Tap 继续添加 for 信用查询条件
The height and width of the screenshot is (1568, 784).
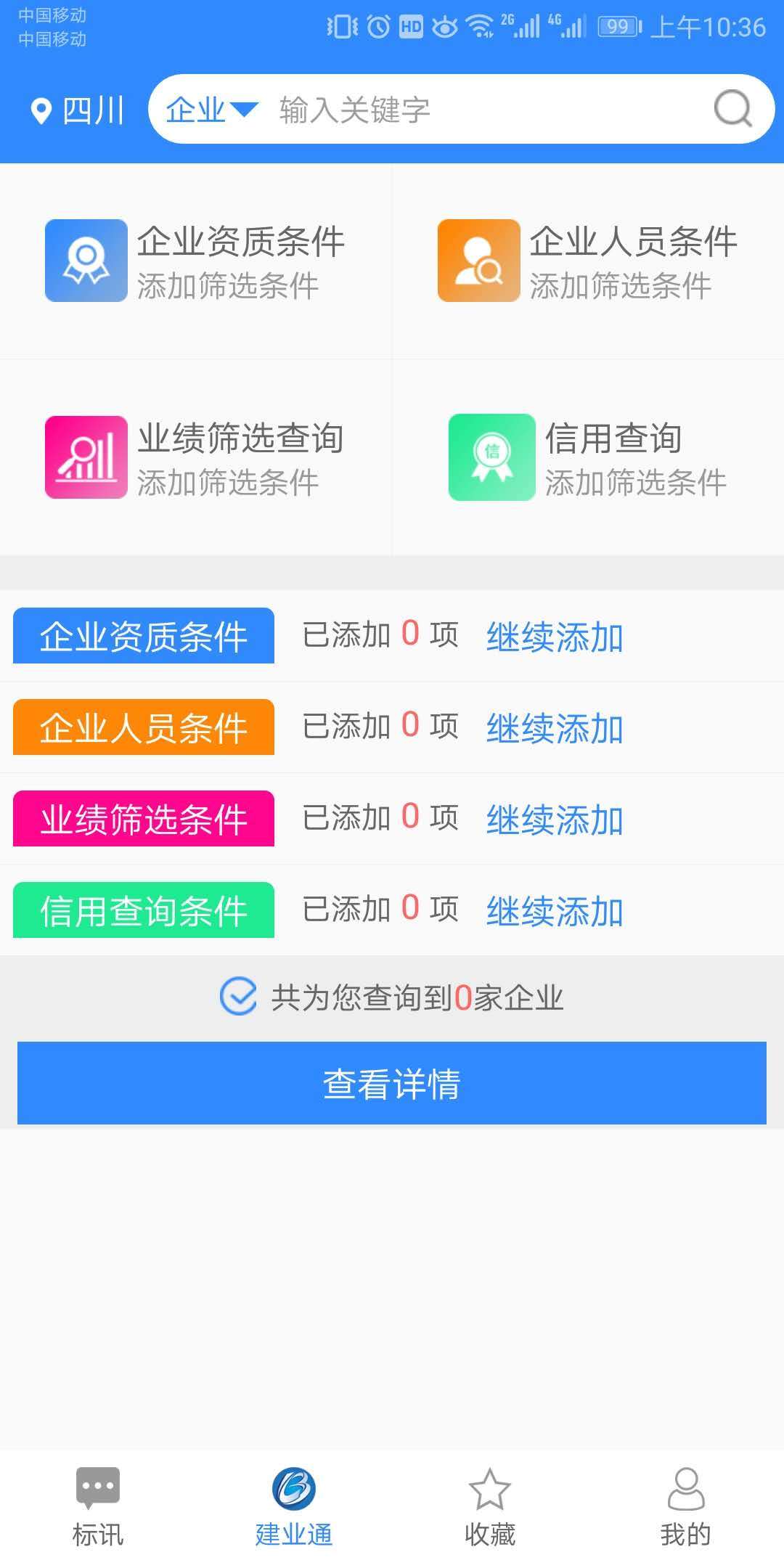pos(555,911)
